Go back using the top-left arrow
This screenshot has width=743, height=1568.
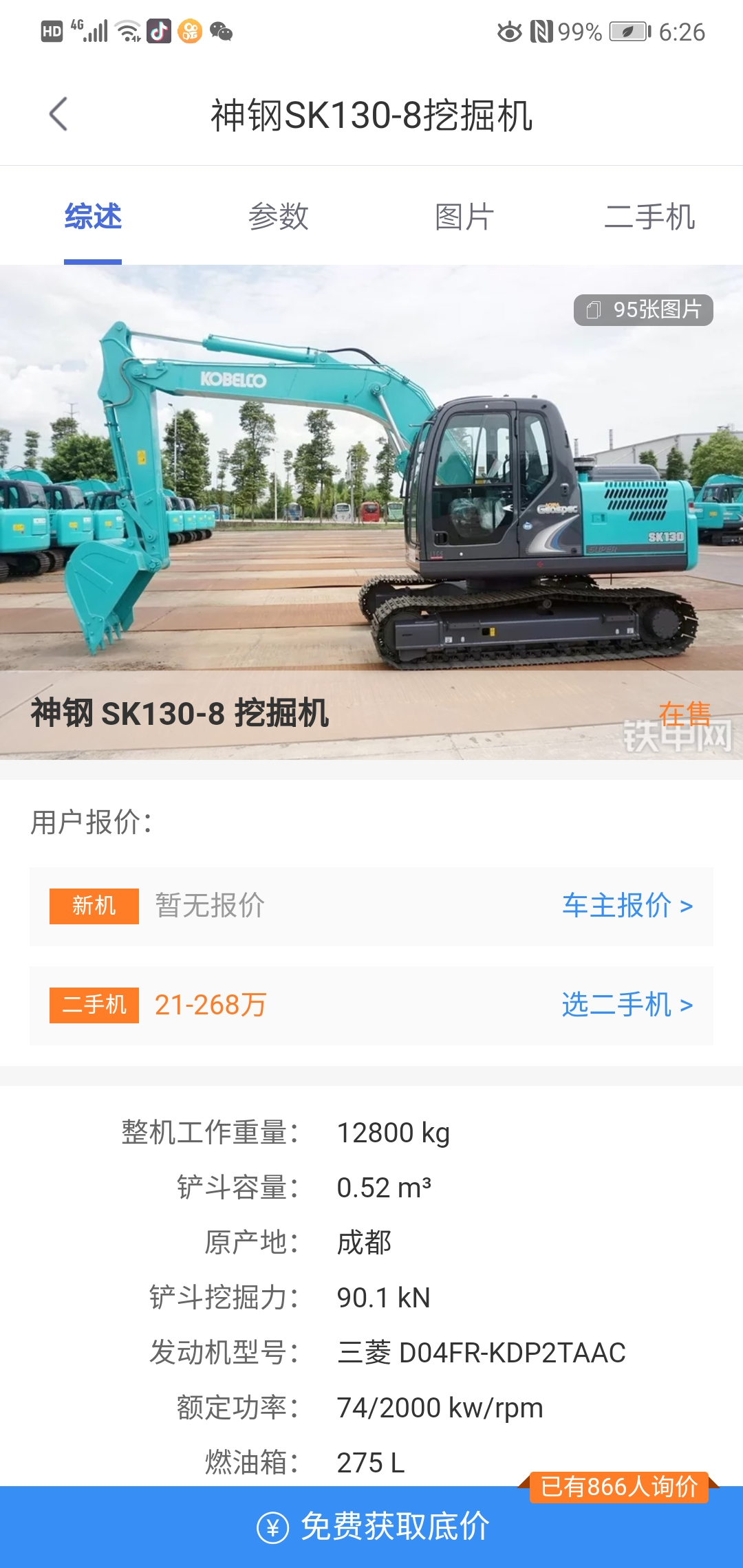(58, 114)
